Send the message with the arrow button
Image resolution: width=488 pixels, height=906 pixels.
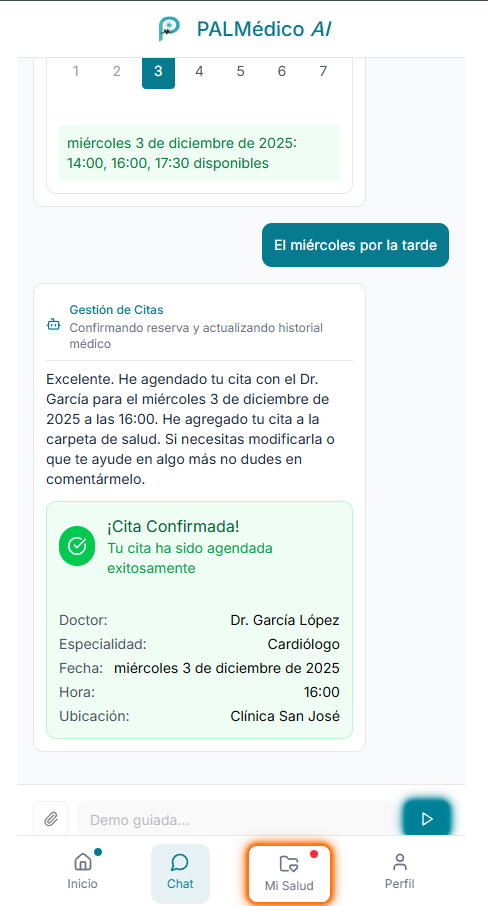click(427, 819)
